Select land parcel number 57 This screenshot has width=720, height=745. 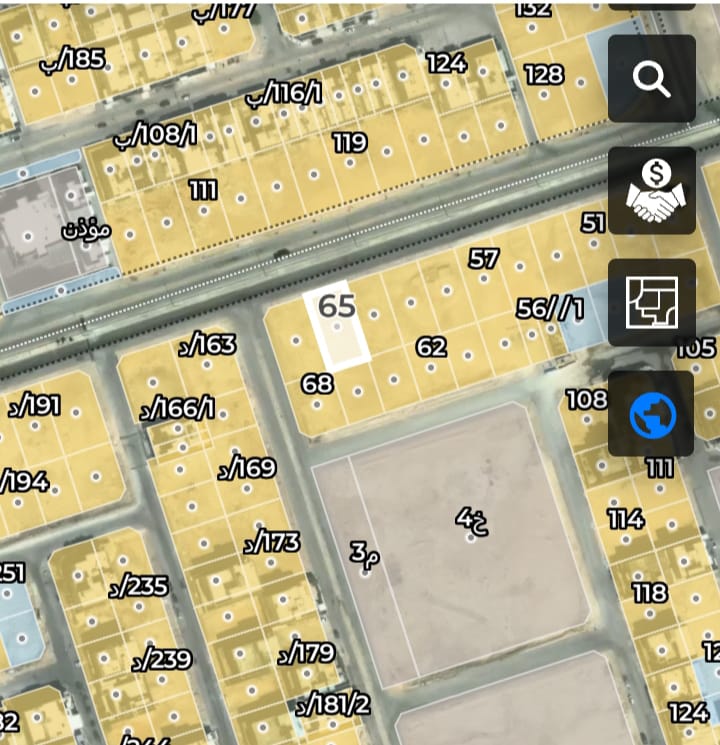click(x=484, y=258)
